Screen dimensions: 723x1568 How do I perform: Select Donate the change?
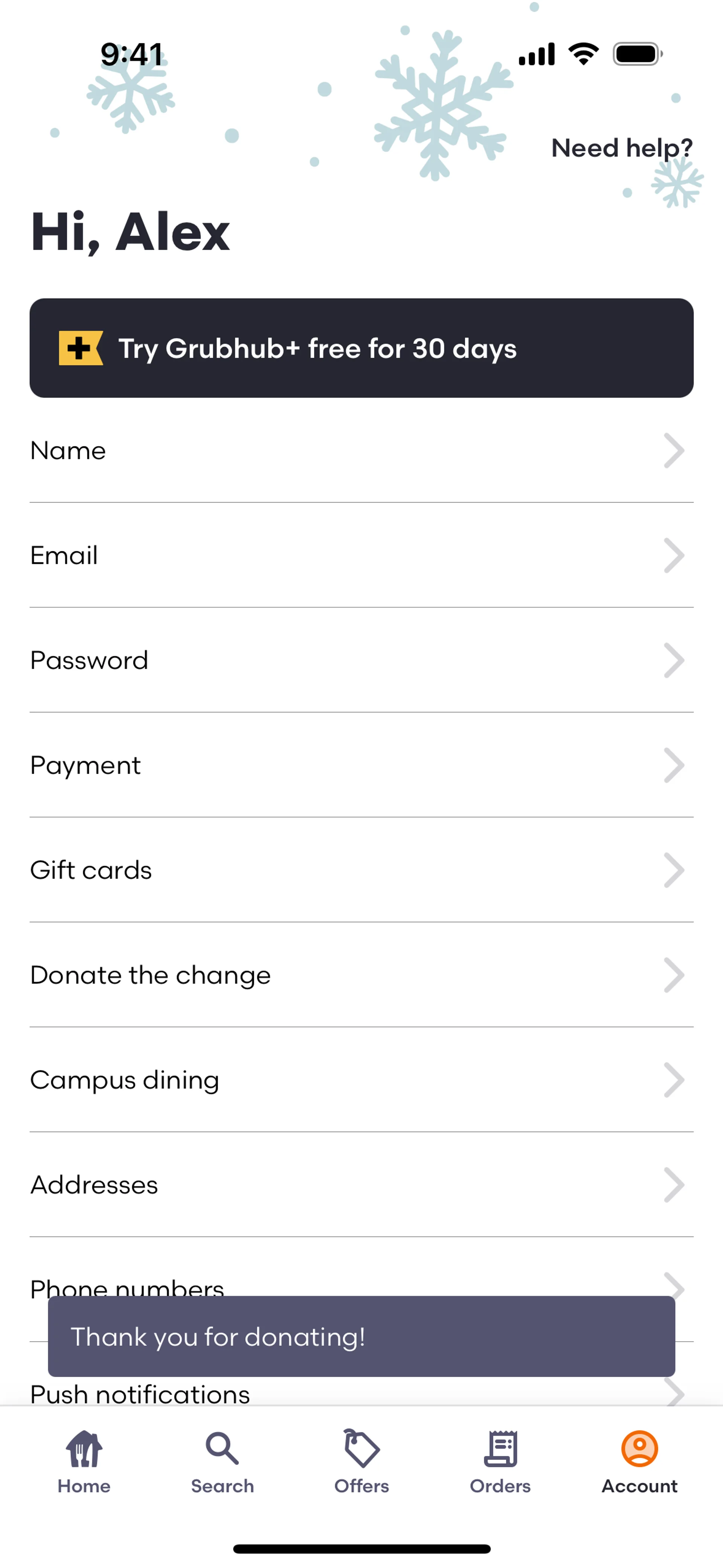coord(361,975)
